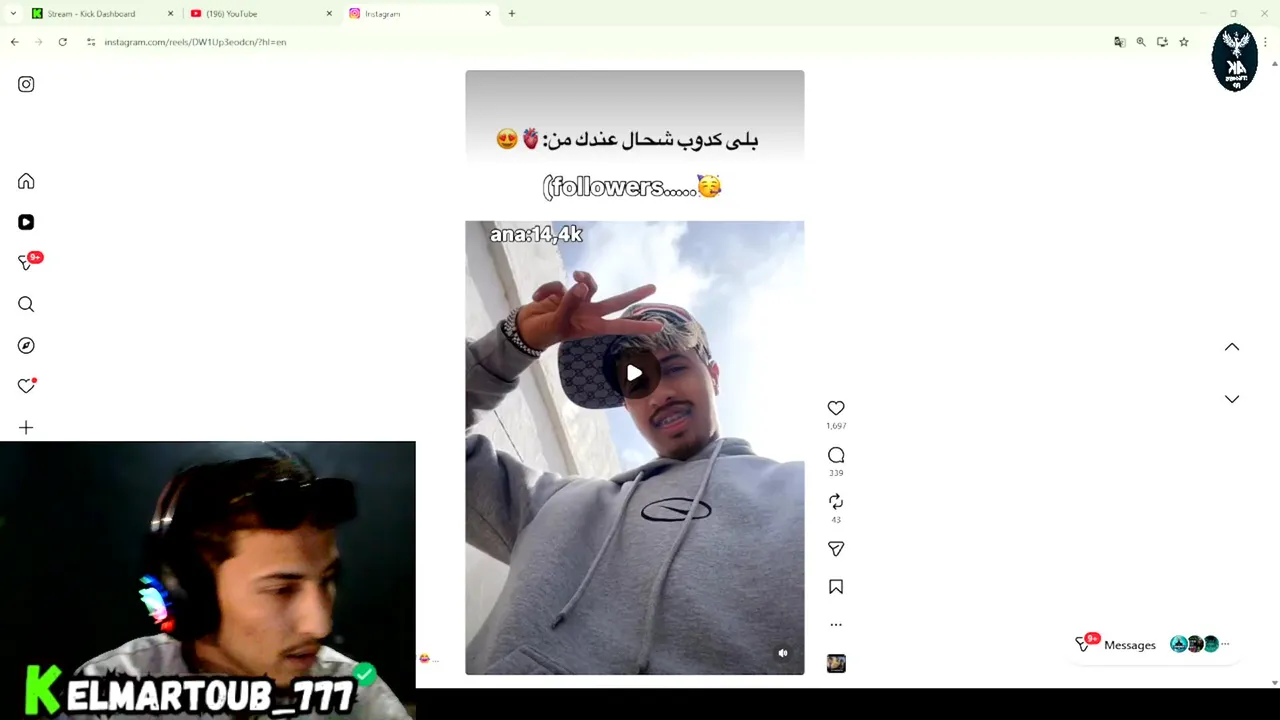The height and width of the screenshot is (720, 1280).
Task: Go to the previous reel using the up arrow
Action: [x=1232, y=347]
